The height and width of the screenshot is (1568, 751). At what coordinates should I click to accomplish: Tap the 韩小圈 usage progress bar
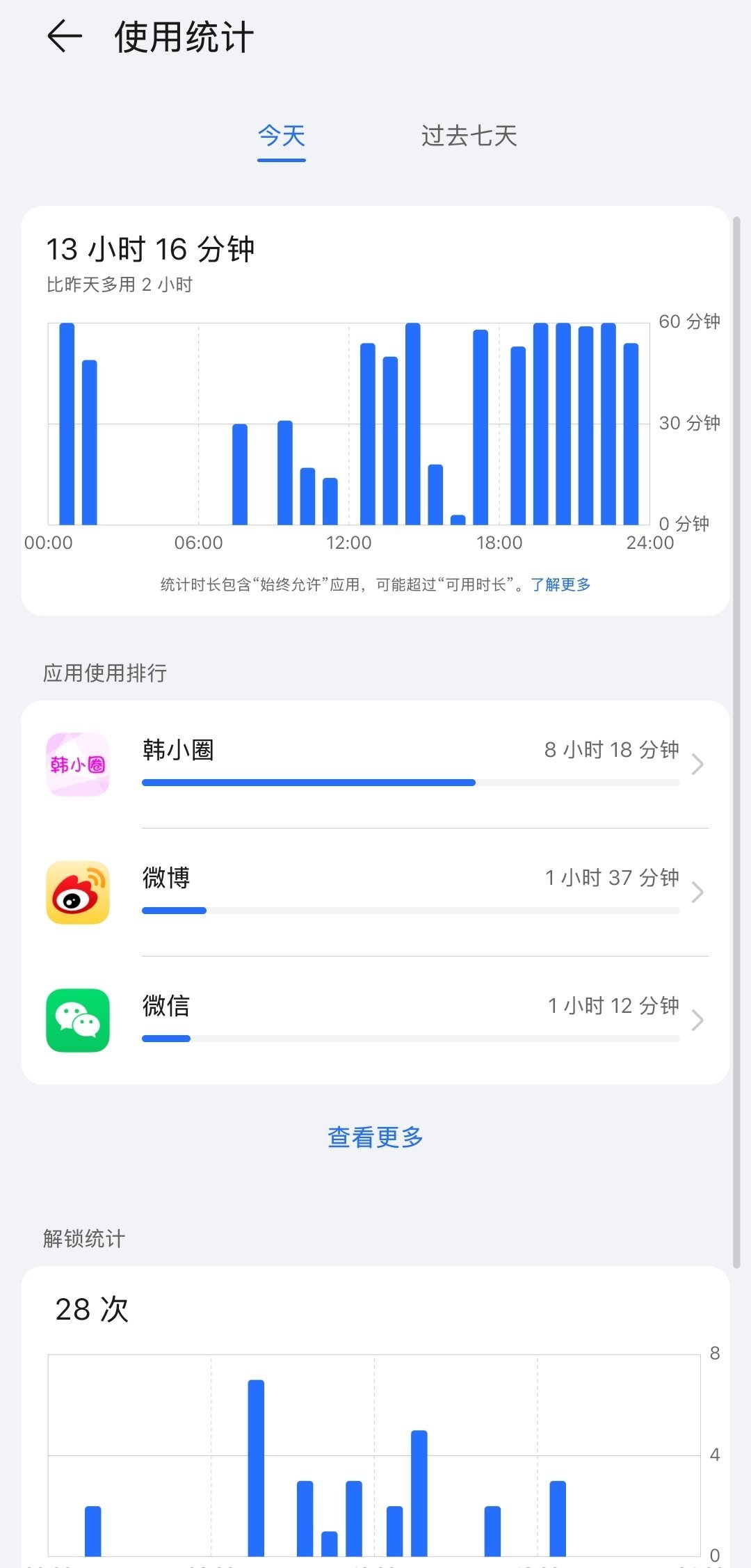(410, 782)
